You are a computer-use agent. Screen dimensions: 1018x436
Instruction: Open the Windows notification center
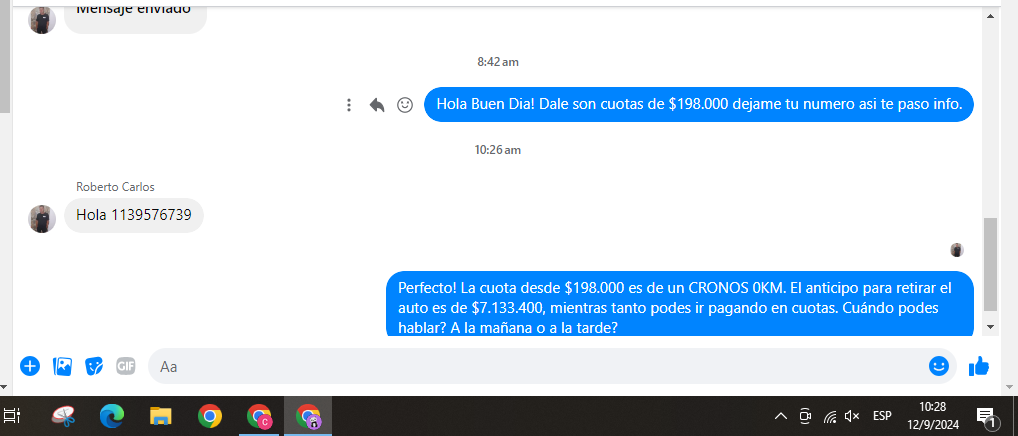985,416
